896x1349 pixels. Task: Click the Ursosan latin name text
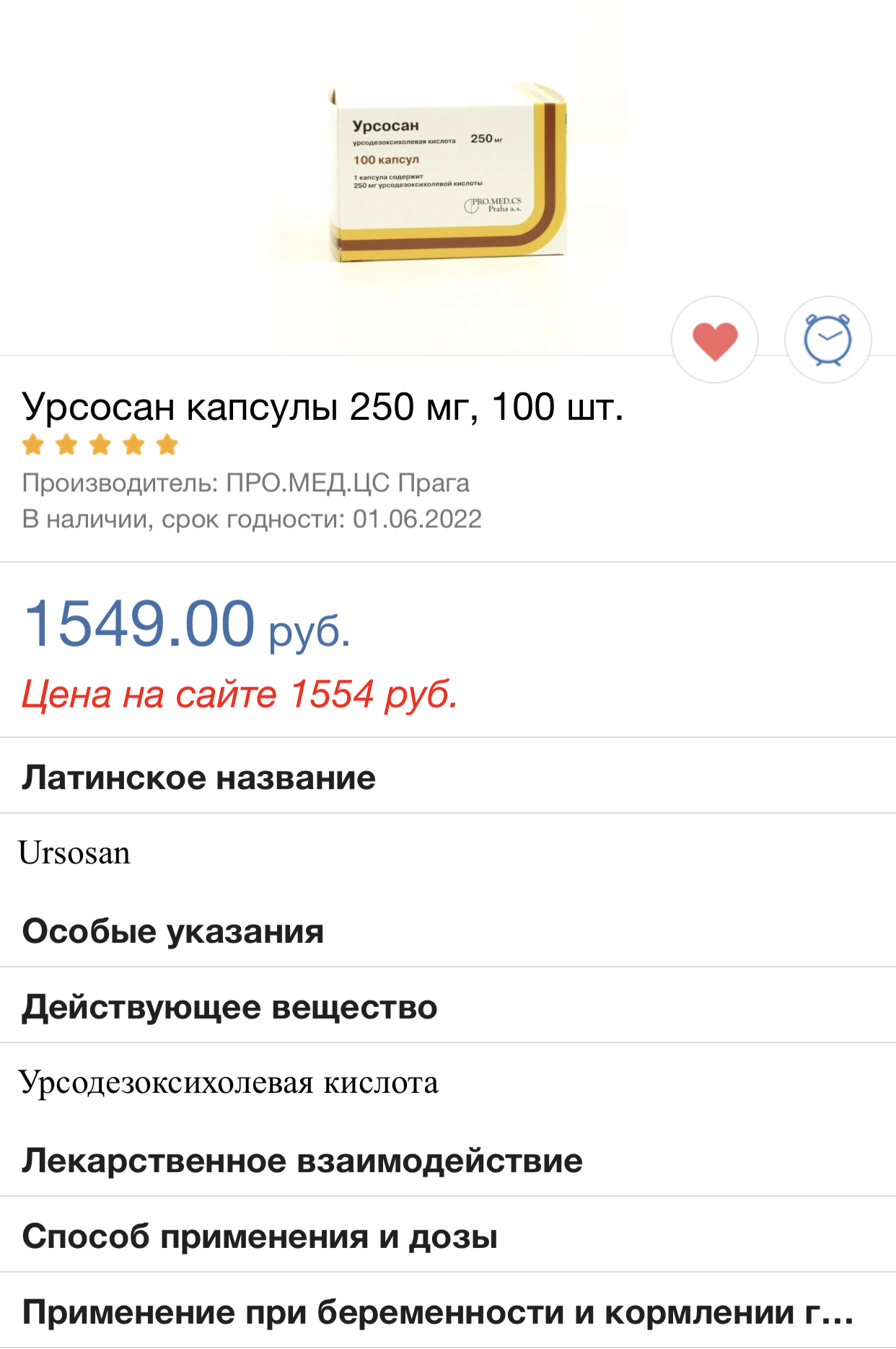(x=76, y=853)
